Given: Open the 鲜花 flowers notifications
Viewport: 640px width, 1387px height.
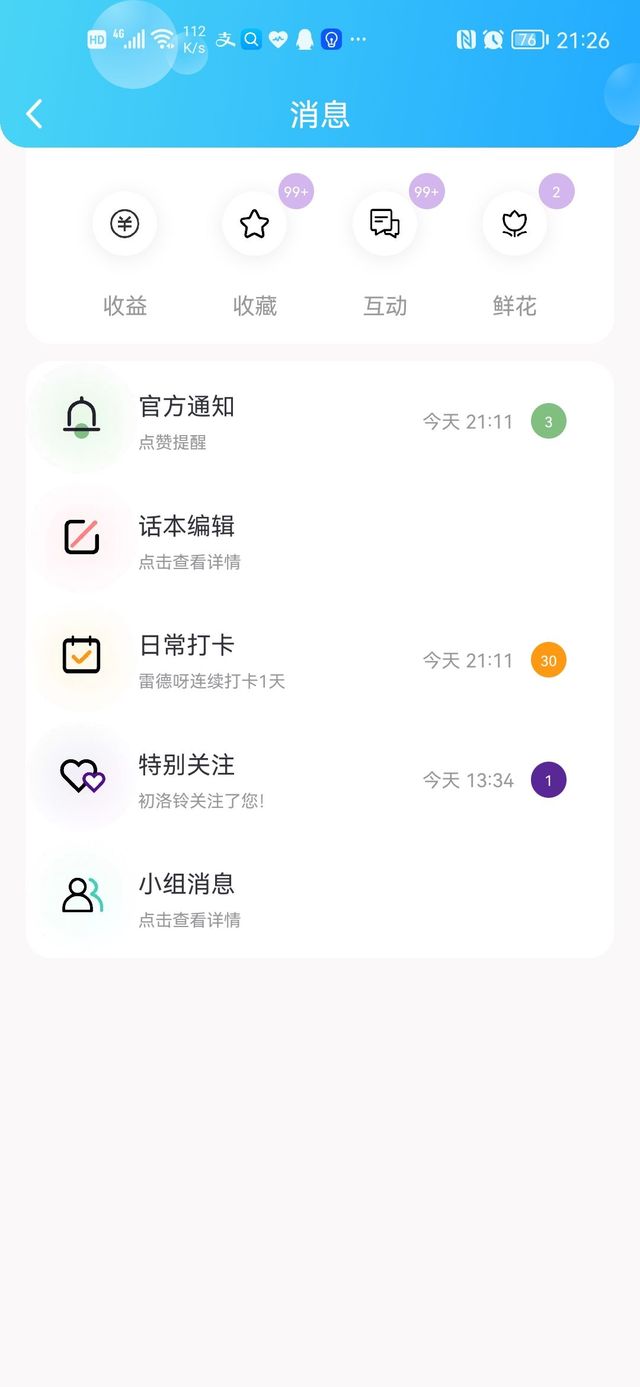Looking at the screenshot, I should (515, 254).
